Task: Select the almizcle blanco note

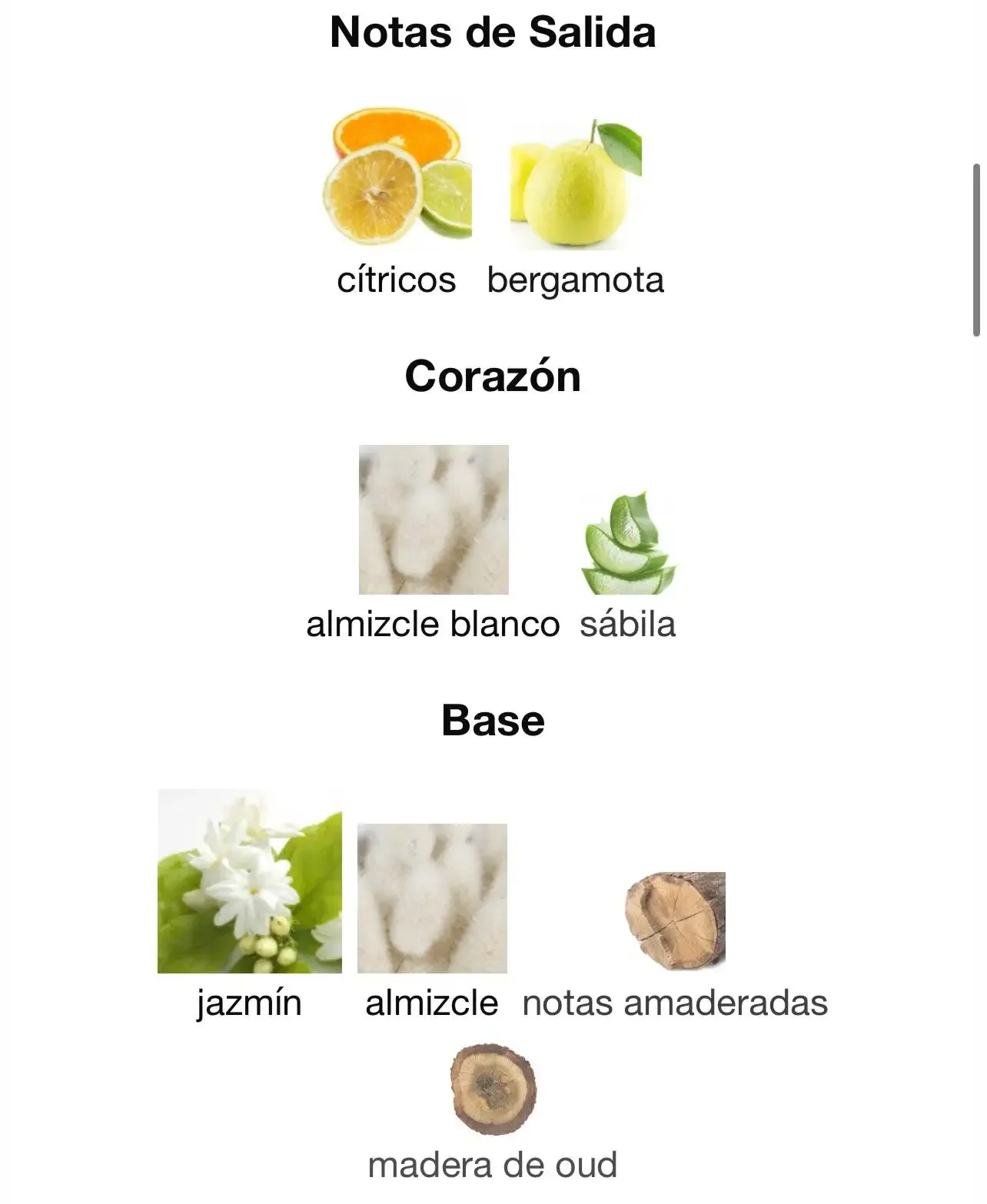Action: tap(434, 520)
